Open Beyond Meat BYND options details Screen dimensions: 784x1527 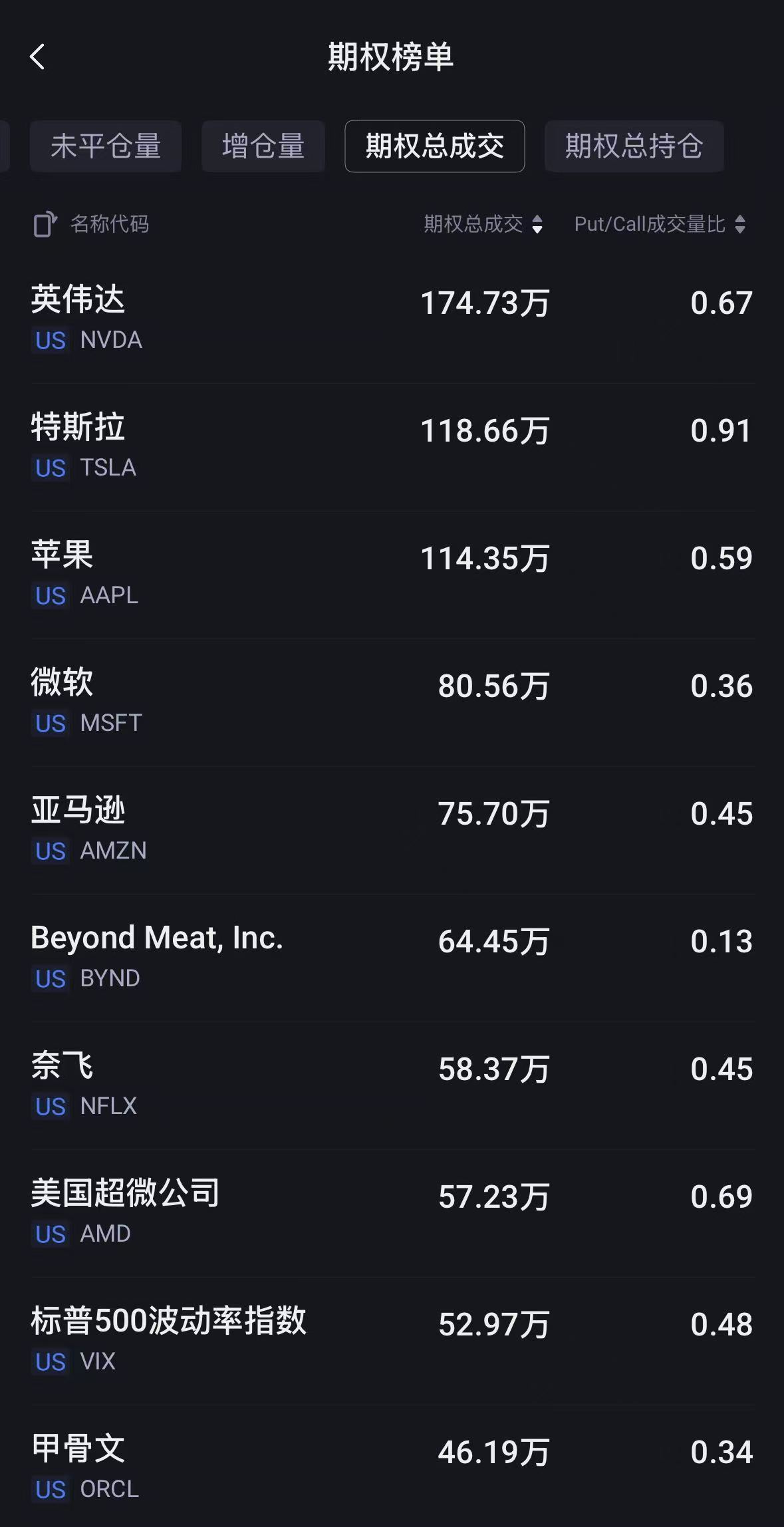pyautogui.click(x=392, y=956)
